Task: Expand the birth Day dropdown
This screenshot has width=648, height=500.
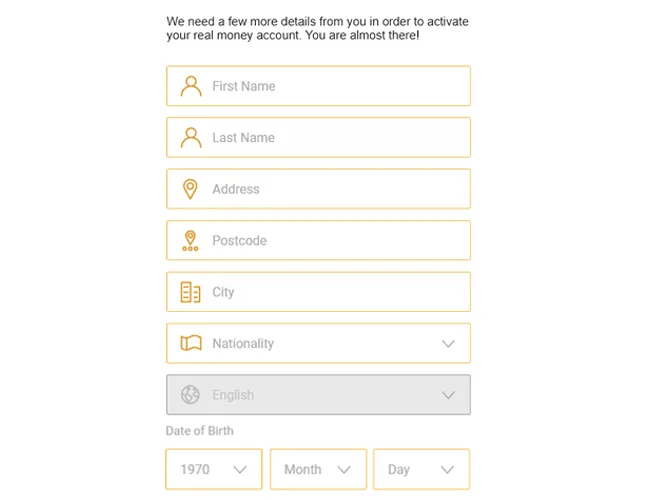Action: [421, 469]
